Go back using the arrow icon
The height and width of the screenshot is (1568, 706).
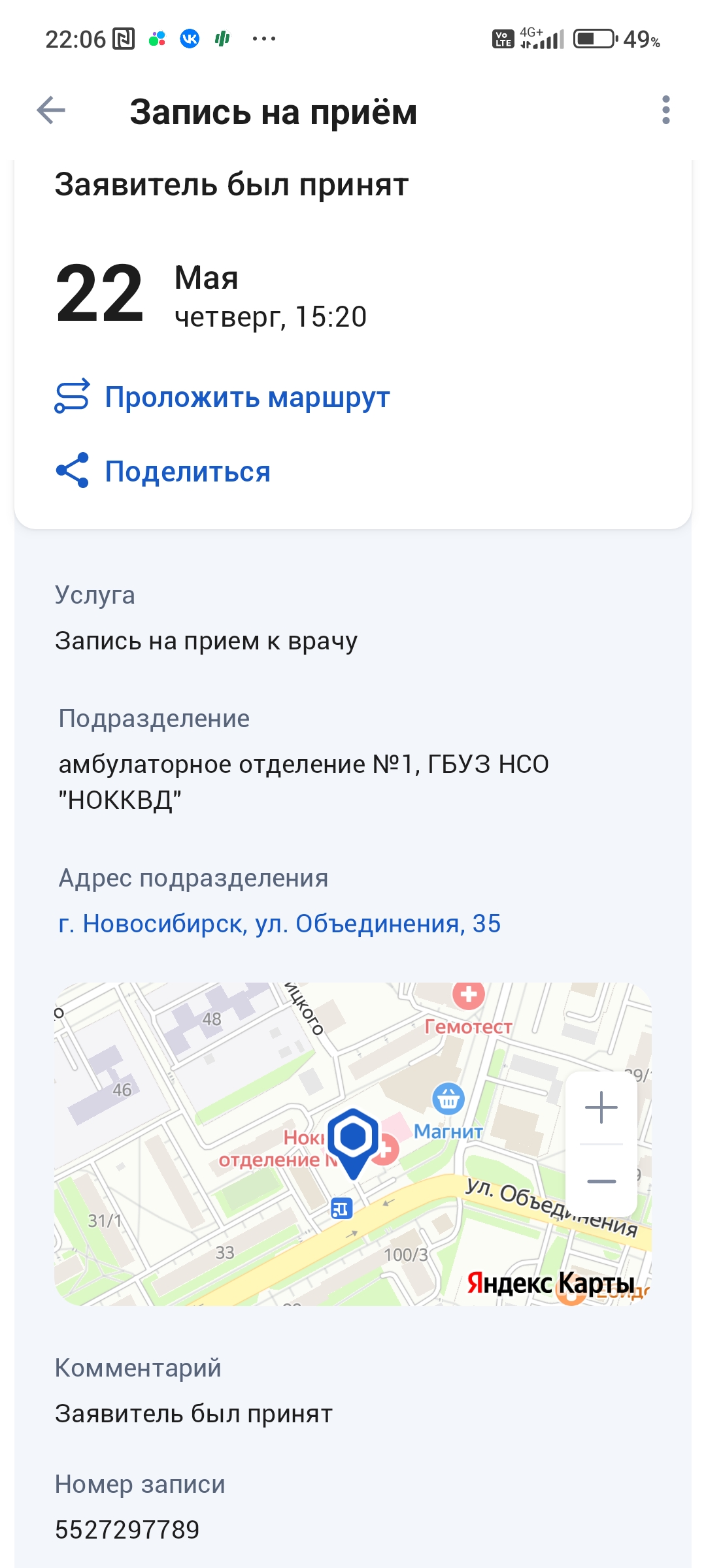pyautogui.click(x=51, y=110)
